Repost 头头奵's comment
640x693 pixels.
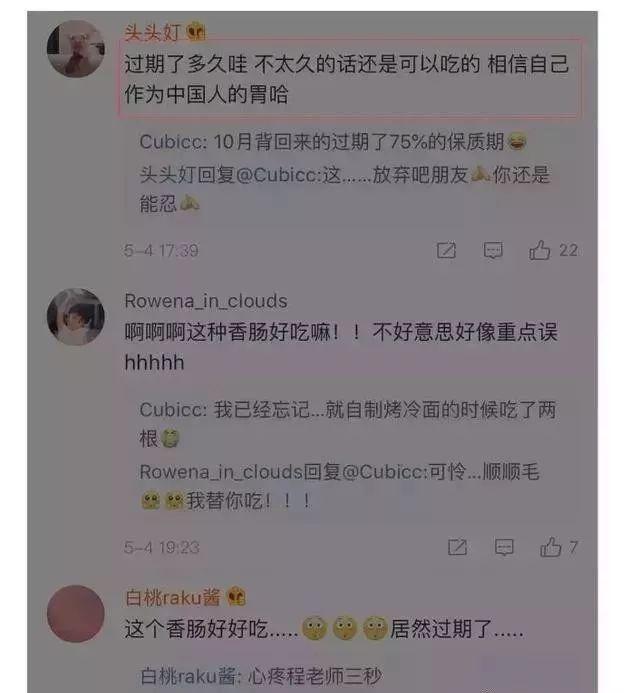pyautogui.click(x=446, y=251)
